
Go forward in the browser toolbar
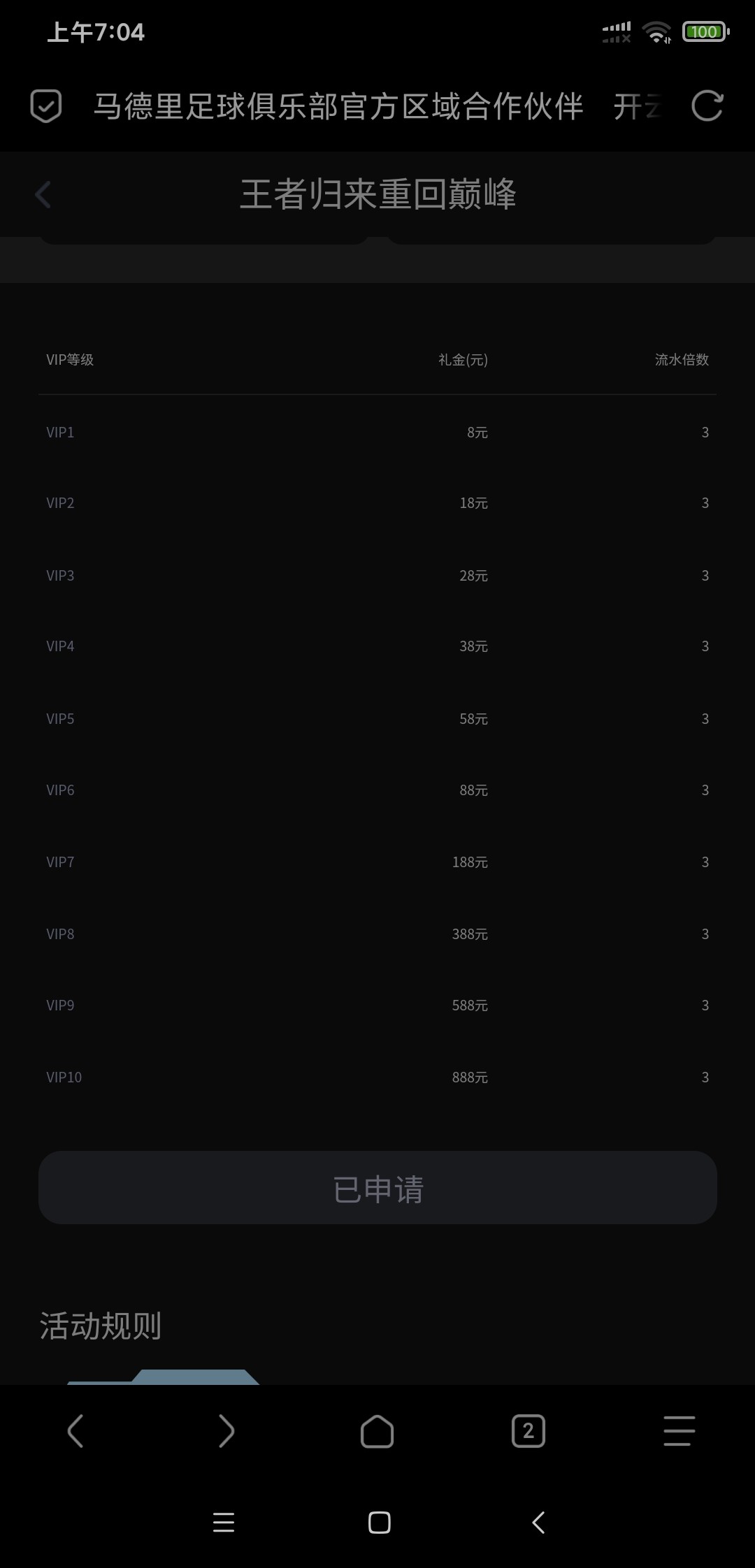click(x=226, y=1431)
